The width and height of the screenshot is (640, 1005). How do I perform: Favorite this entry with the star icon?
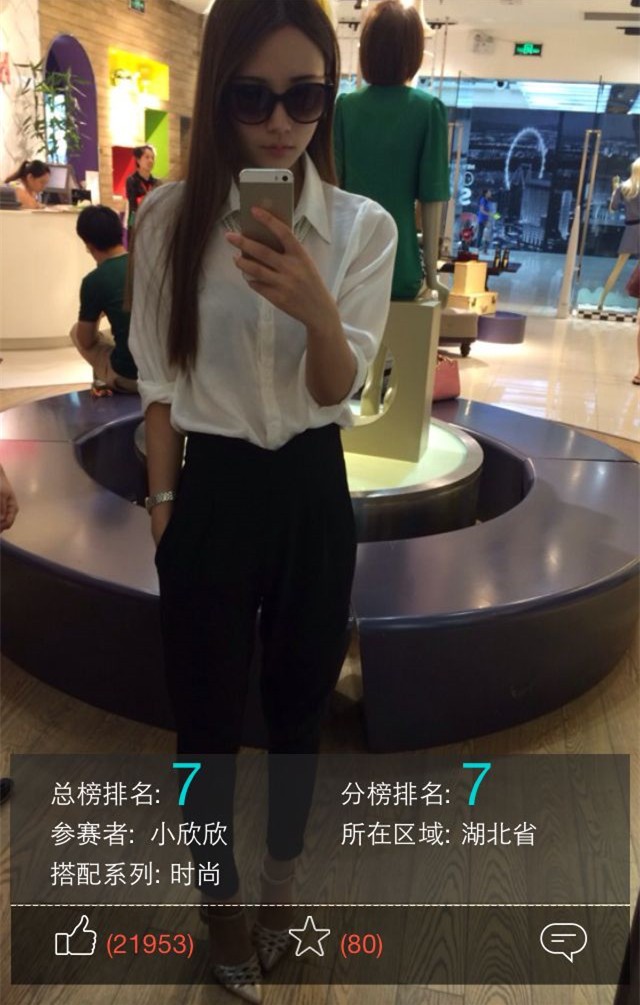coord(309,938)
